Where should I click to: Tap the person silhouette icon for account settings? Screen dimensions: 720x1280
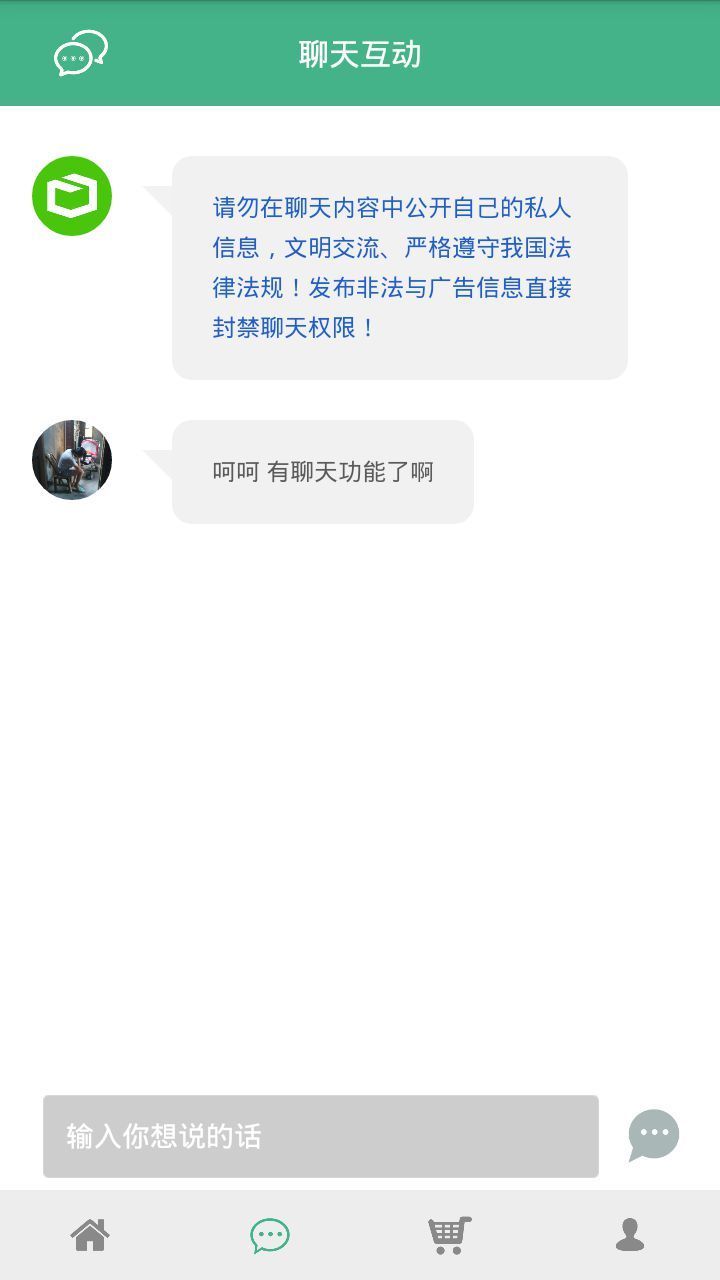tap(630, 1235)
